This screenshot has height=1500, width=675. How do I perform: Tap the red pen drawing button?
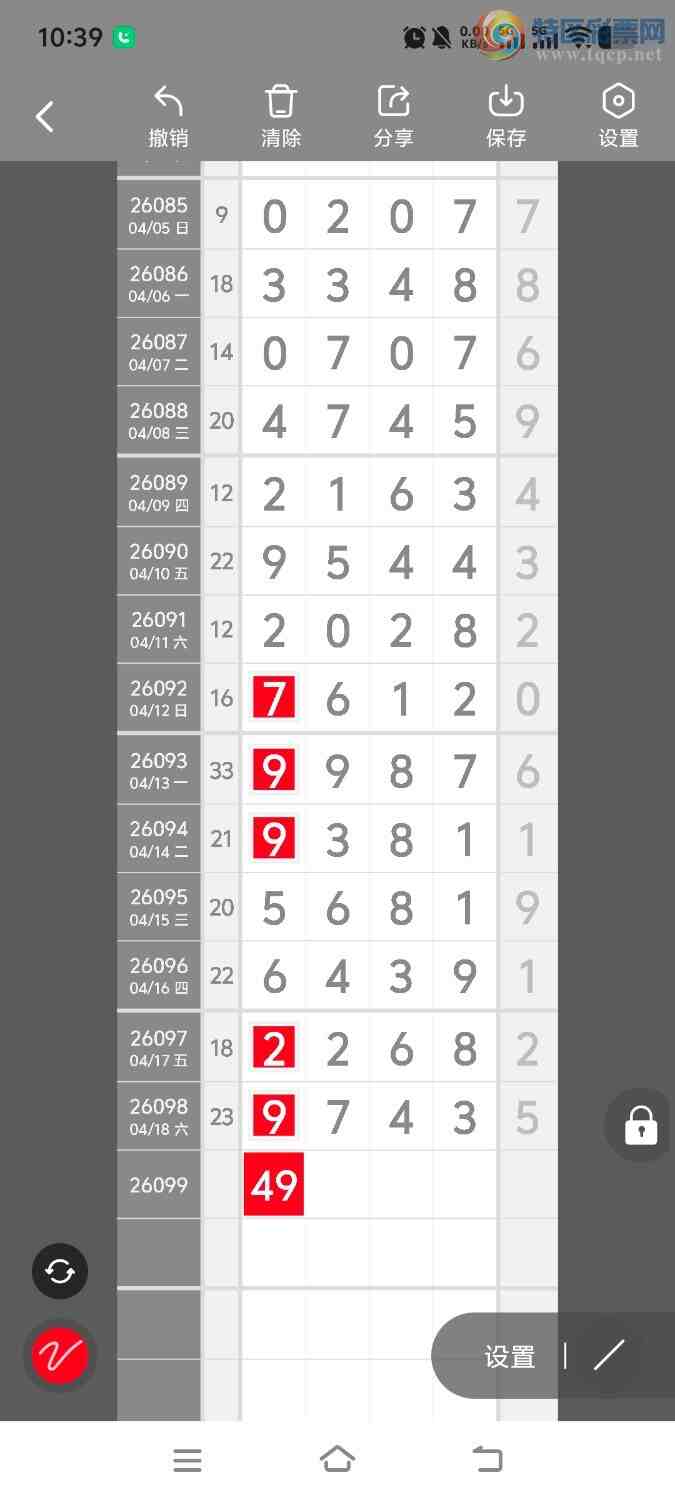[x=60, y=1356]
